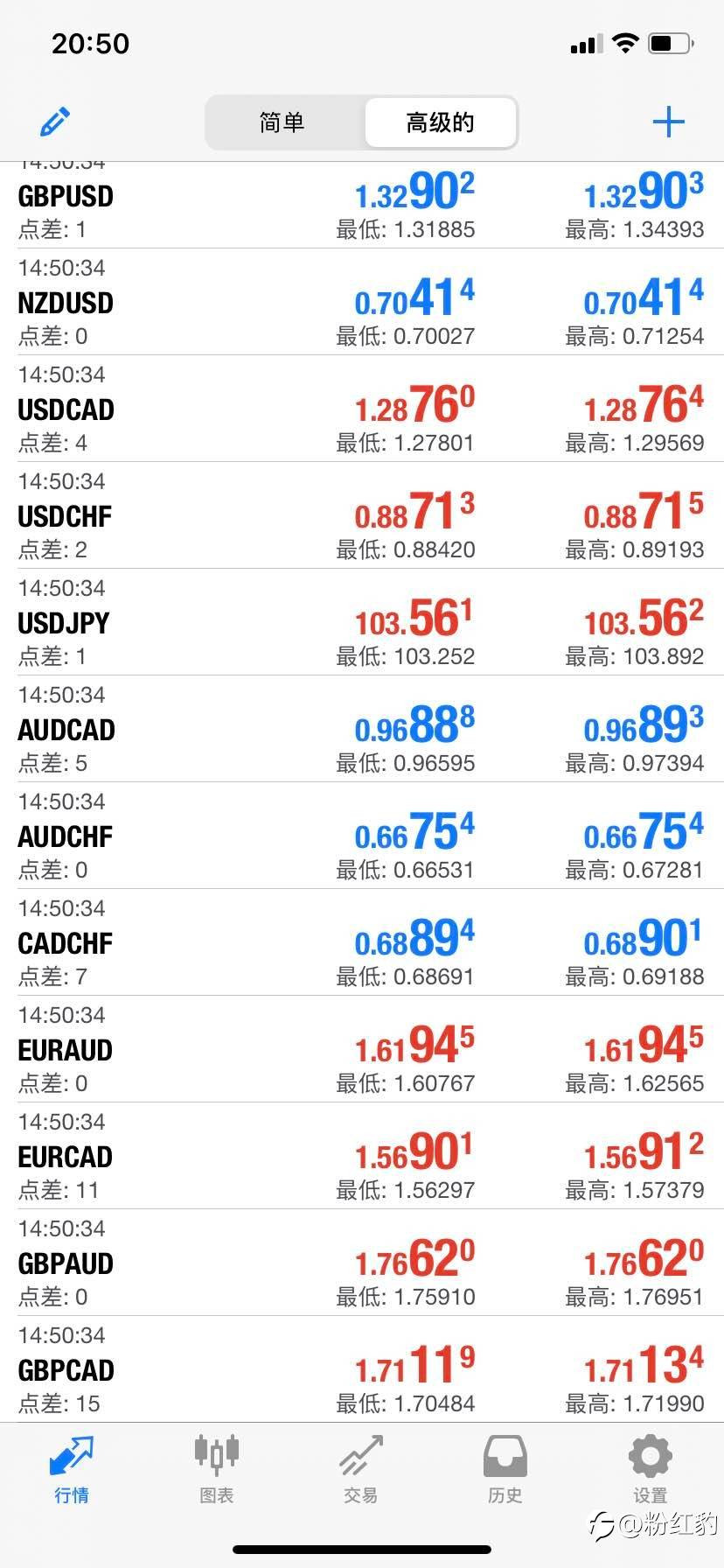Open the EURCAD quote row
Image resolution: width=724 pixels, height=1568 pixels.
click(x=362, y=1156)
